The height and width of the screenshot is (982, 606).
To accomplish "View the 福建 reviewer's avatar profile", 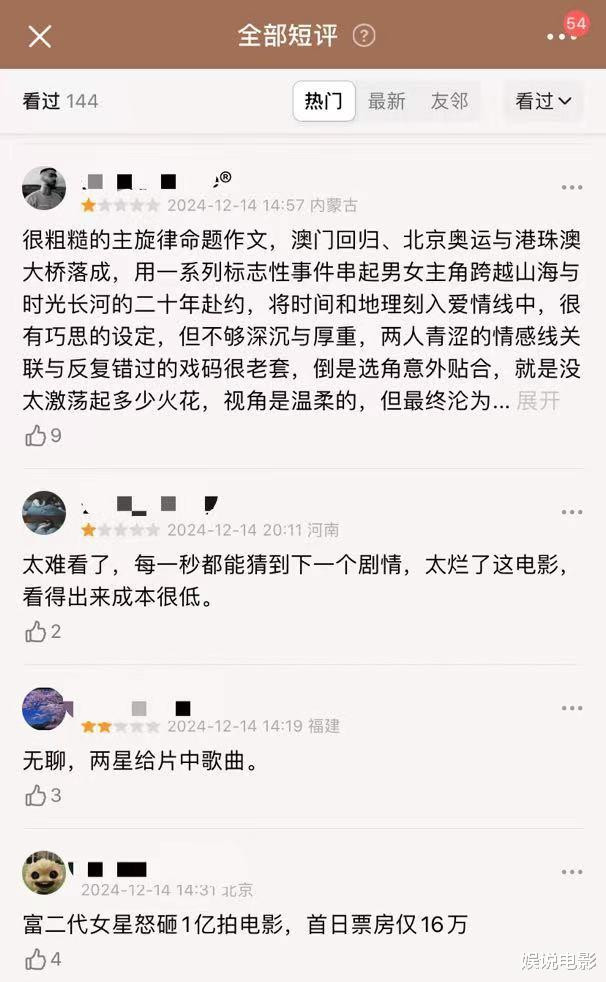I will click(44, 709).
